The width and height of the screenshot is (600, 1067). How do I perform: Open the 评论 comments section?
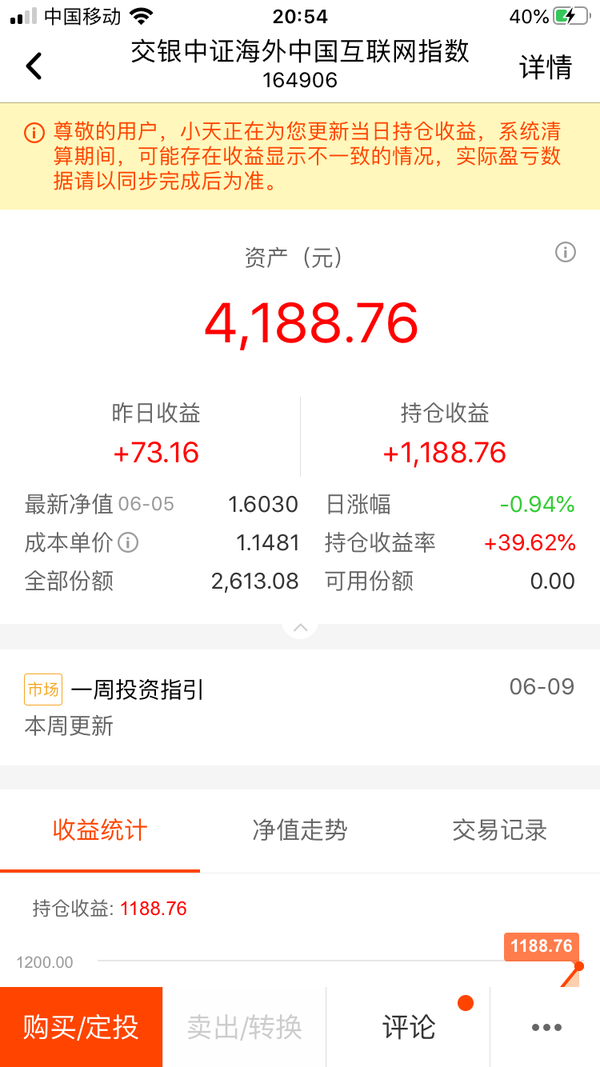[x=408, y=1027]
